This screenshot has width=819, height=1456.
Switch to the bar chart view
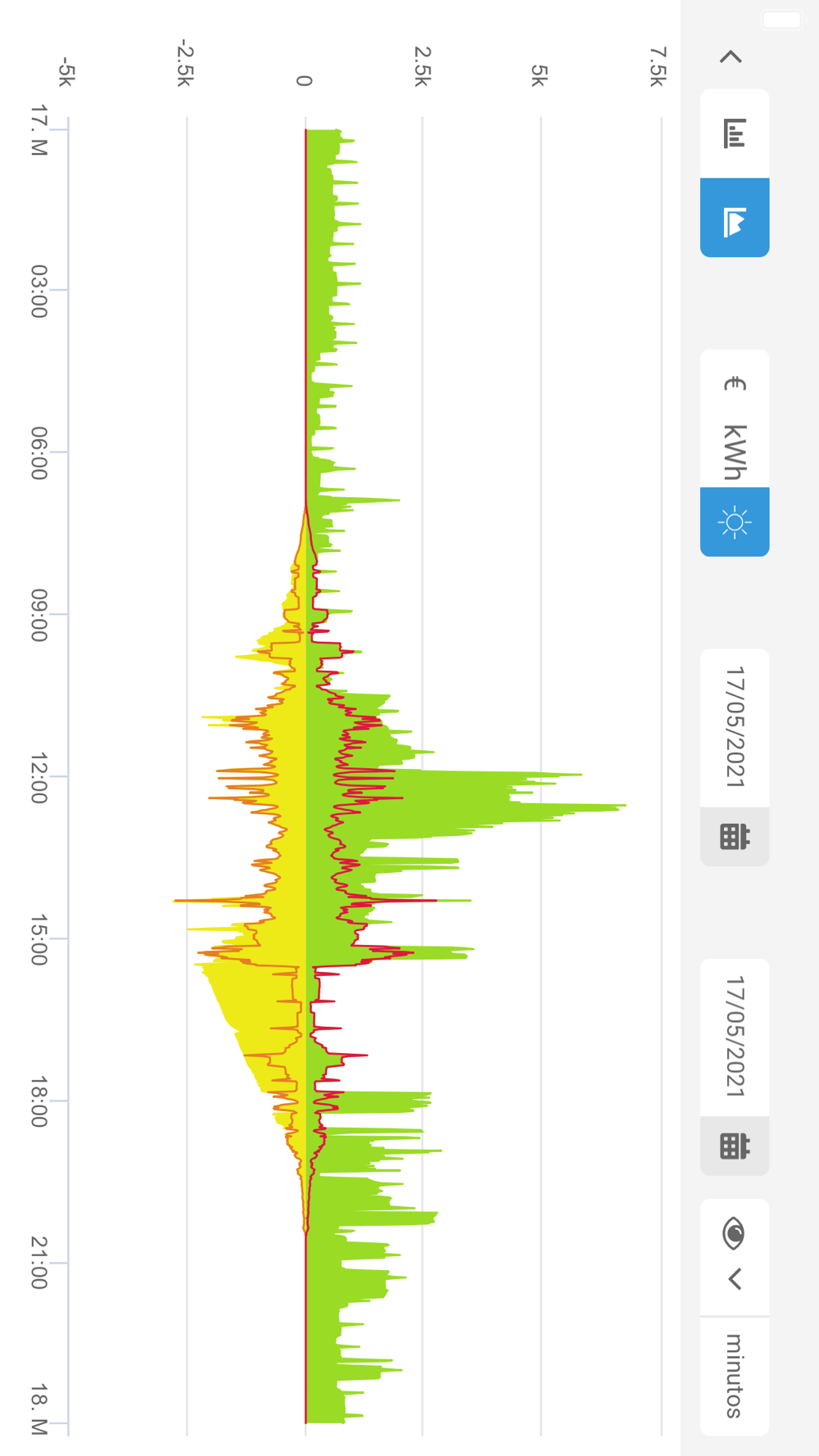click(x=735, y=133)
